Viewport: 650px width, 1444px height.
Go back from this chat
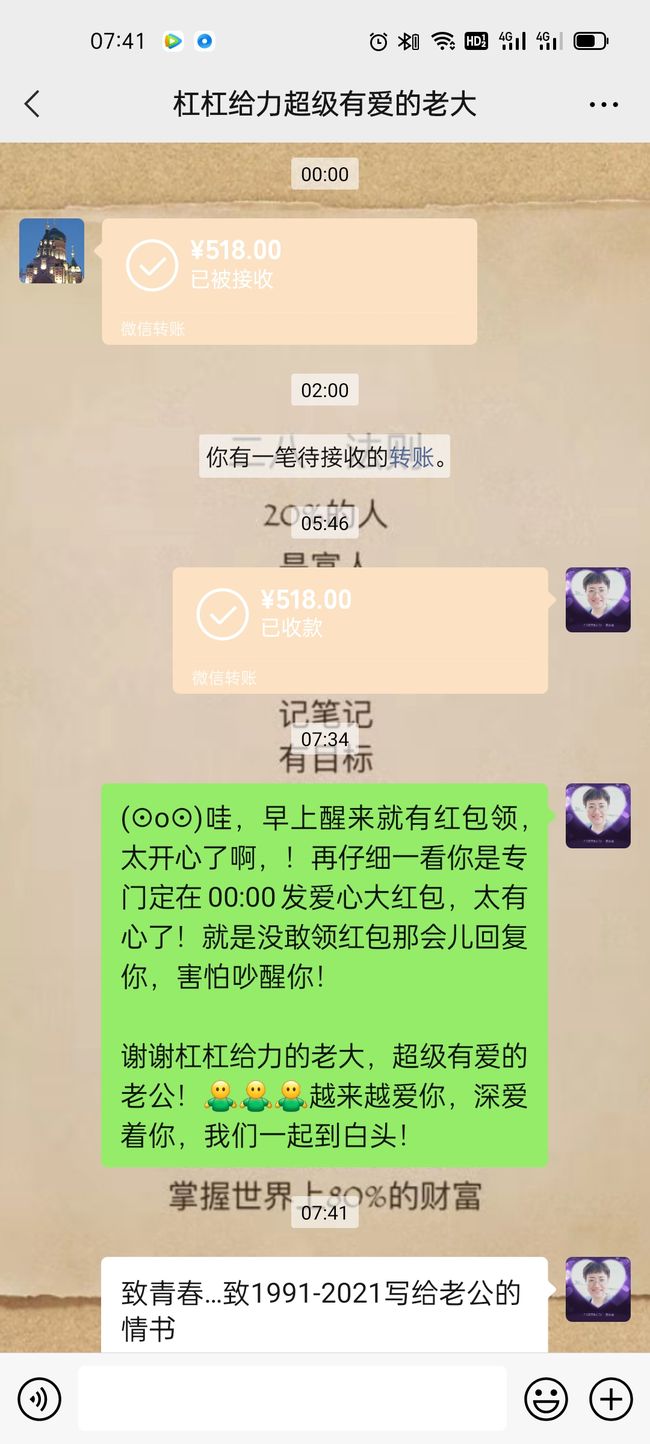point(33,104)
